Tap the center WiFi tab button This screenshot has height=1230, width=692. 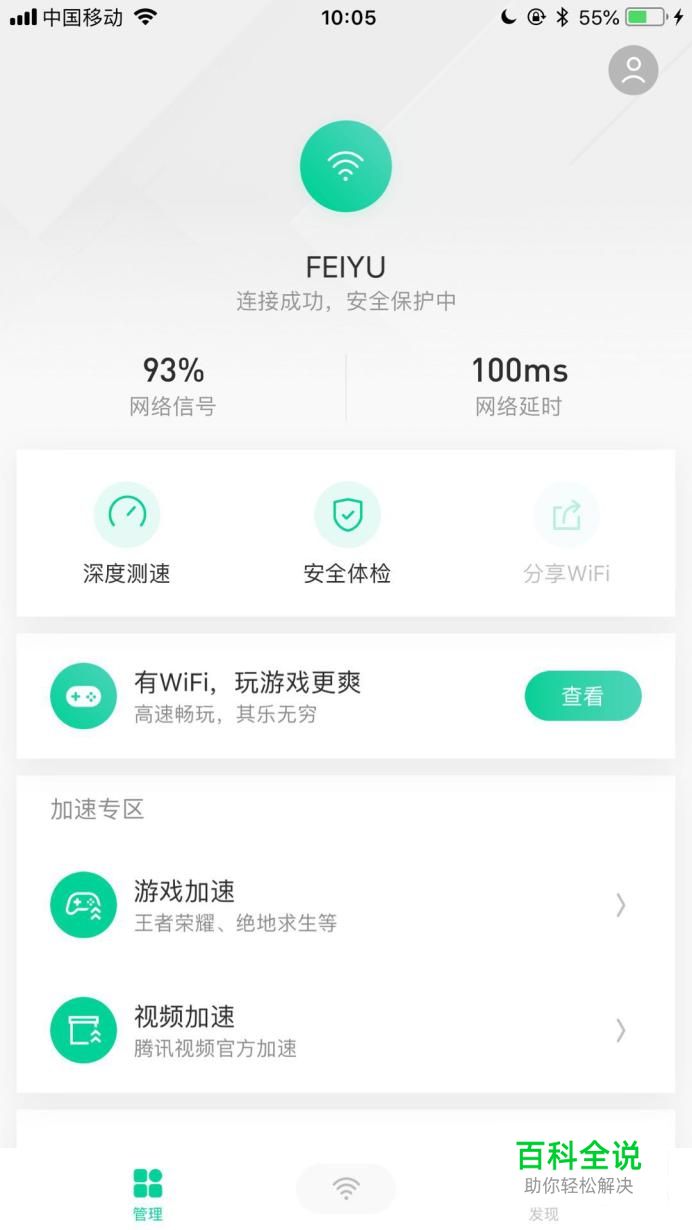tap(346, 1188)
